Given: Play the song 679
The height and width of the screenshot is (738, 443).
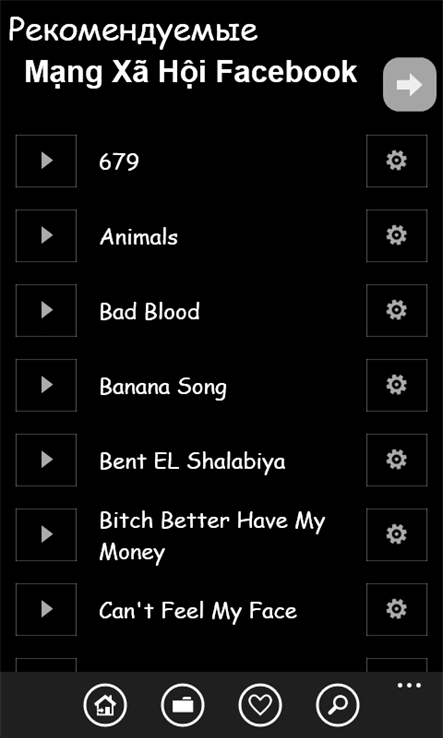Looking at the screenshot, I should tap(46, 161).
